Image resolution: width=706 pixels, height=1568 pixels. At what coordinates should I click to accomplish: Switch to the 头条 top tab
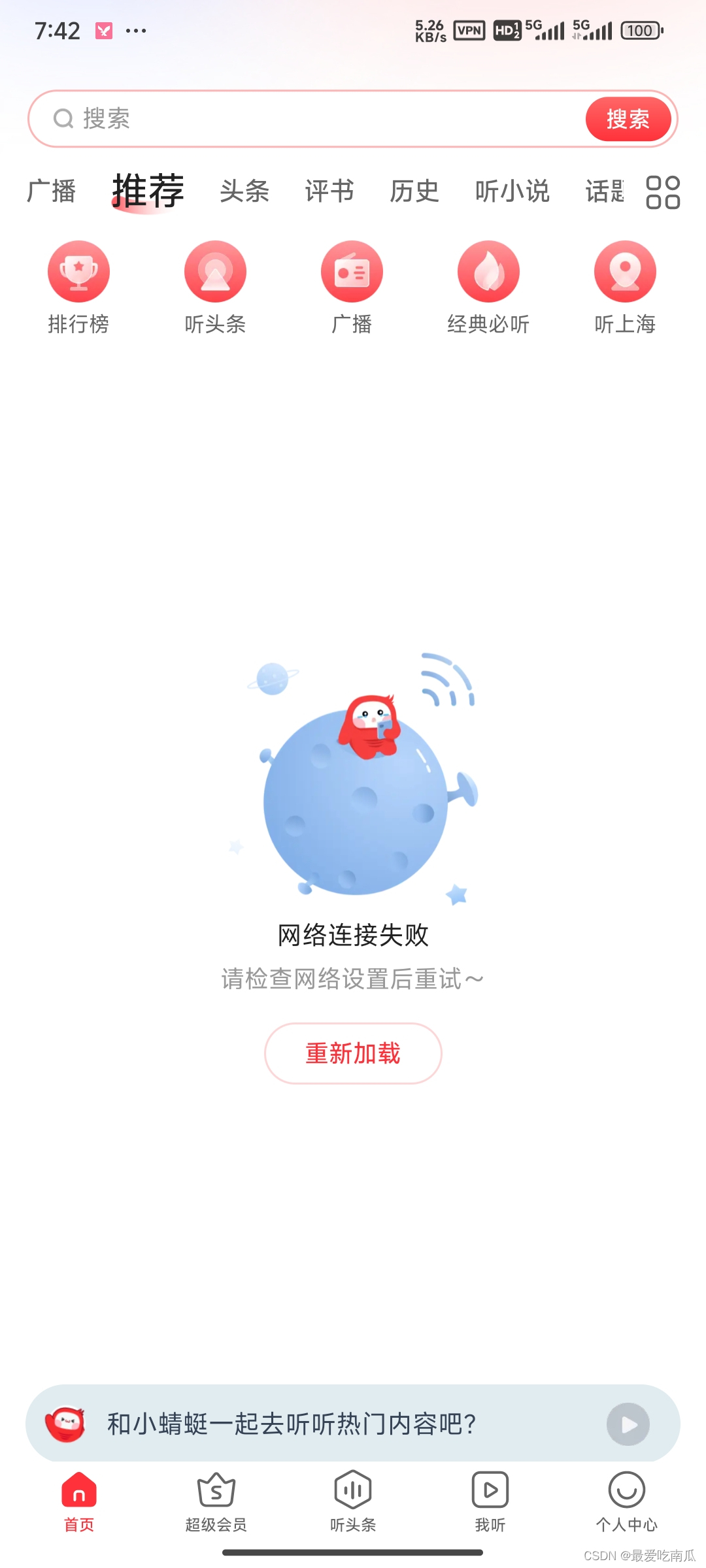point(244,191)
